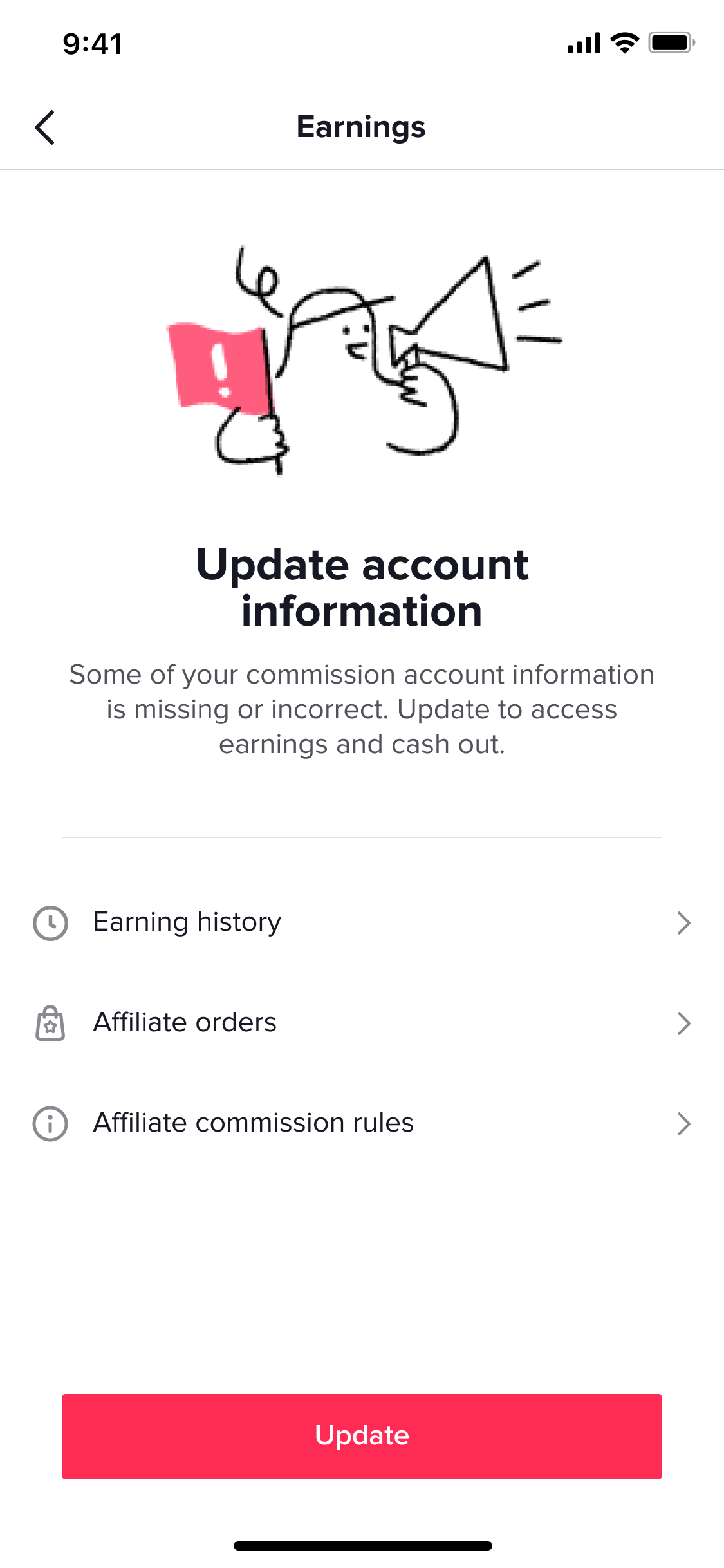Open Affiliate orders
724x1568 pixels.
[362, 1023]
